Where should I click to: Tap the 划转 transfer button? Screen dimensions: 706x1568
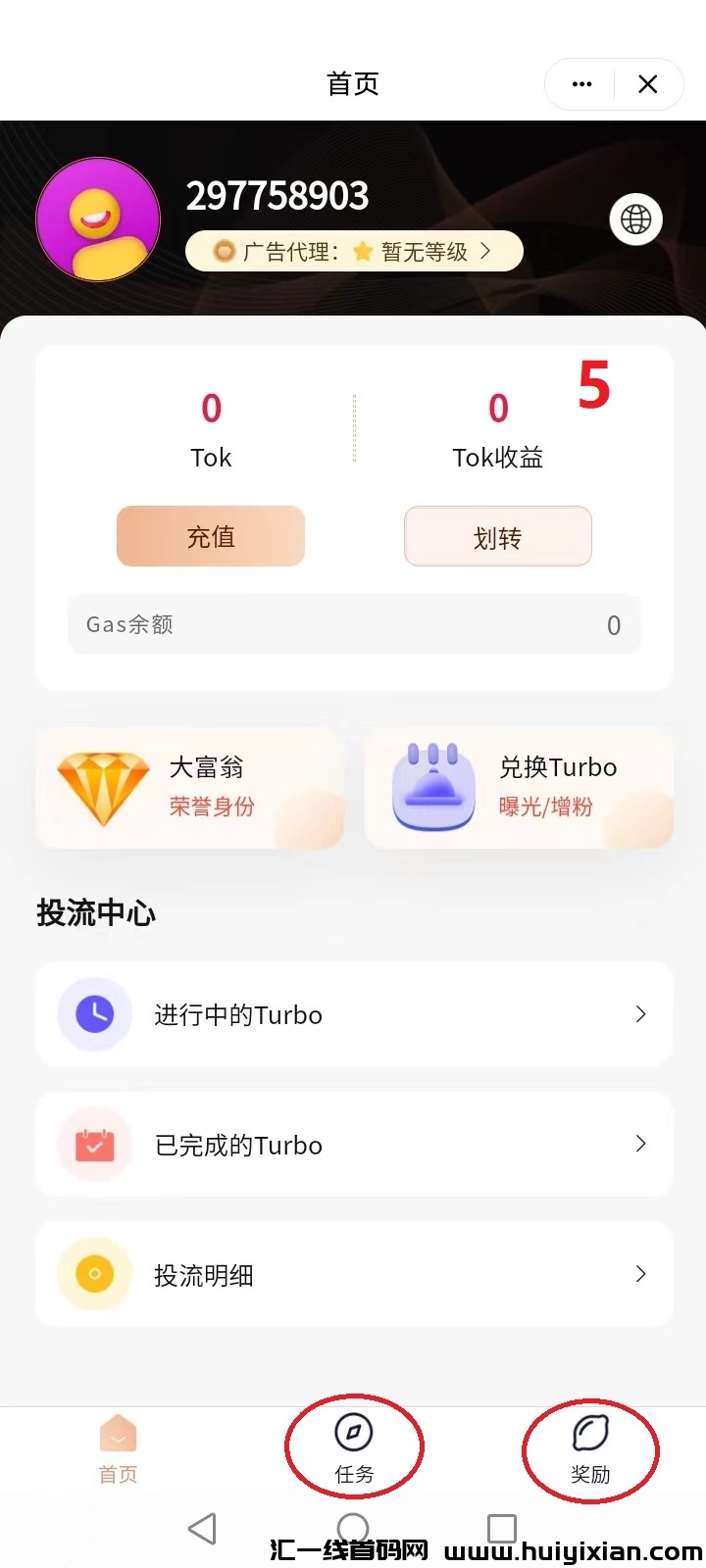pyautogui.click(x=497, y=537)
